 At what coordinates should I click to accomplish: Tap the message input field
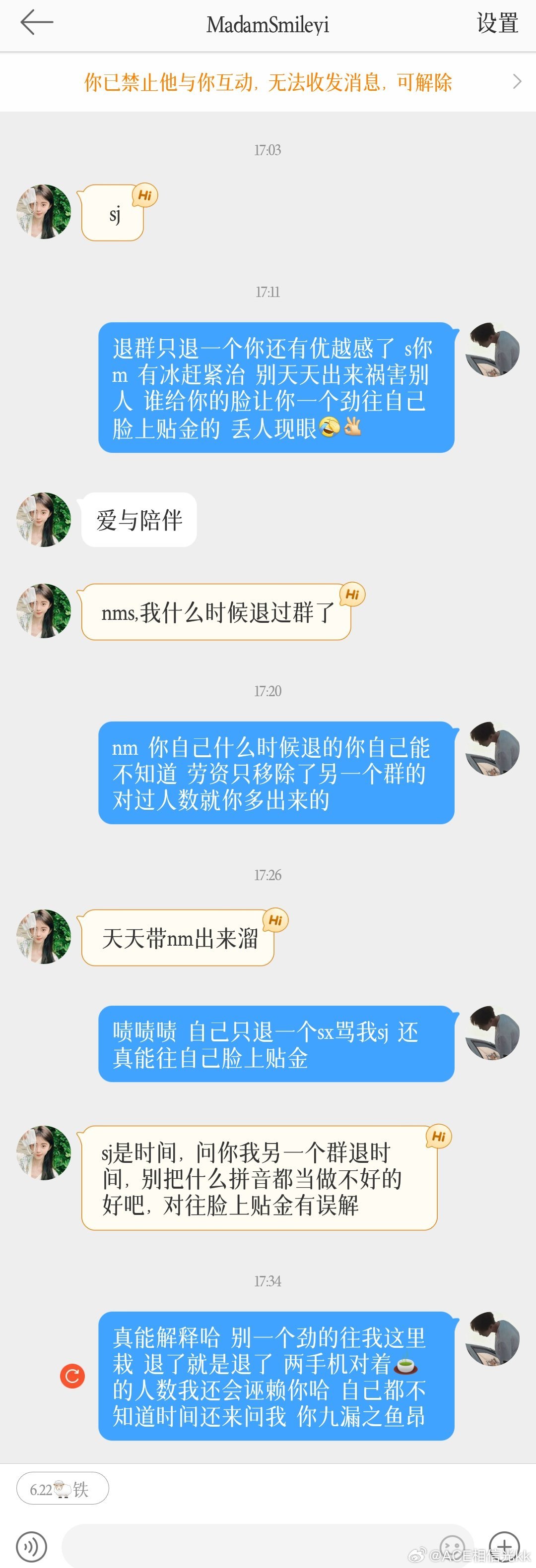point(244,1544)
